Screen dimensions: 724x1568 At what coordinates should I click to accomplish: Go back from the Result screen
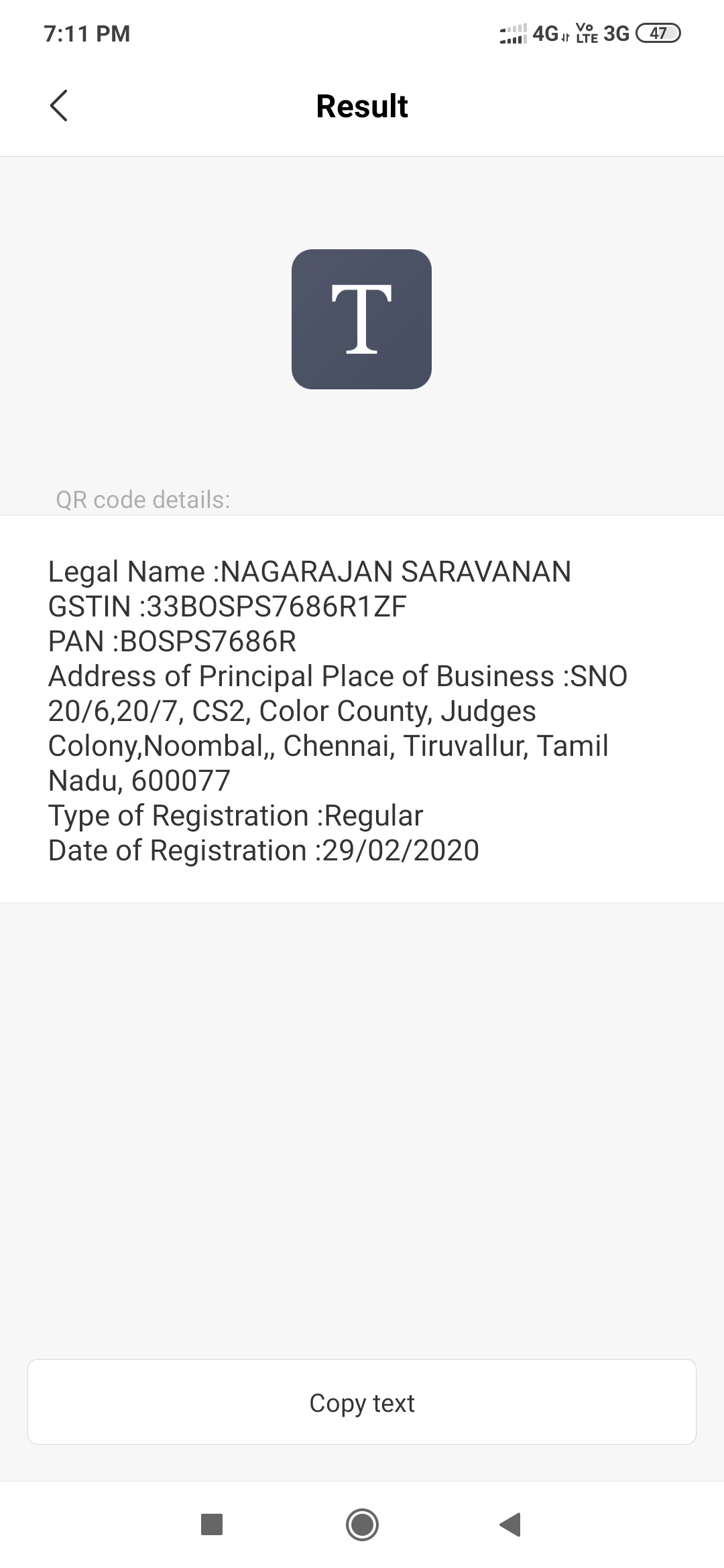pos(59,106)
